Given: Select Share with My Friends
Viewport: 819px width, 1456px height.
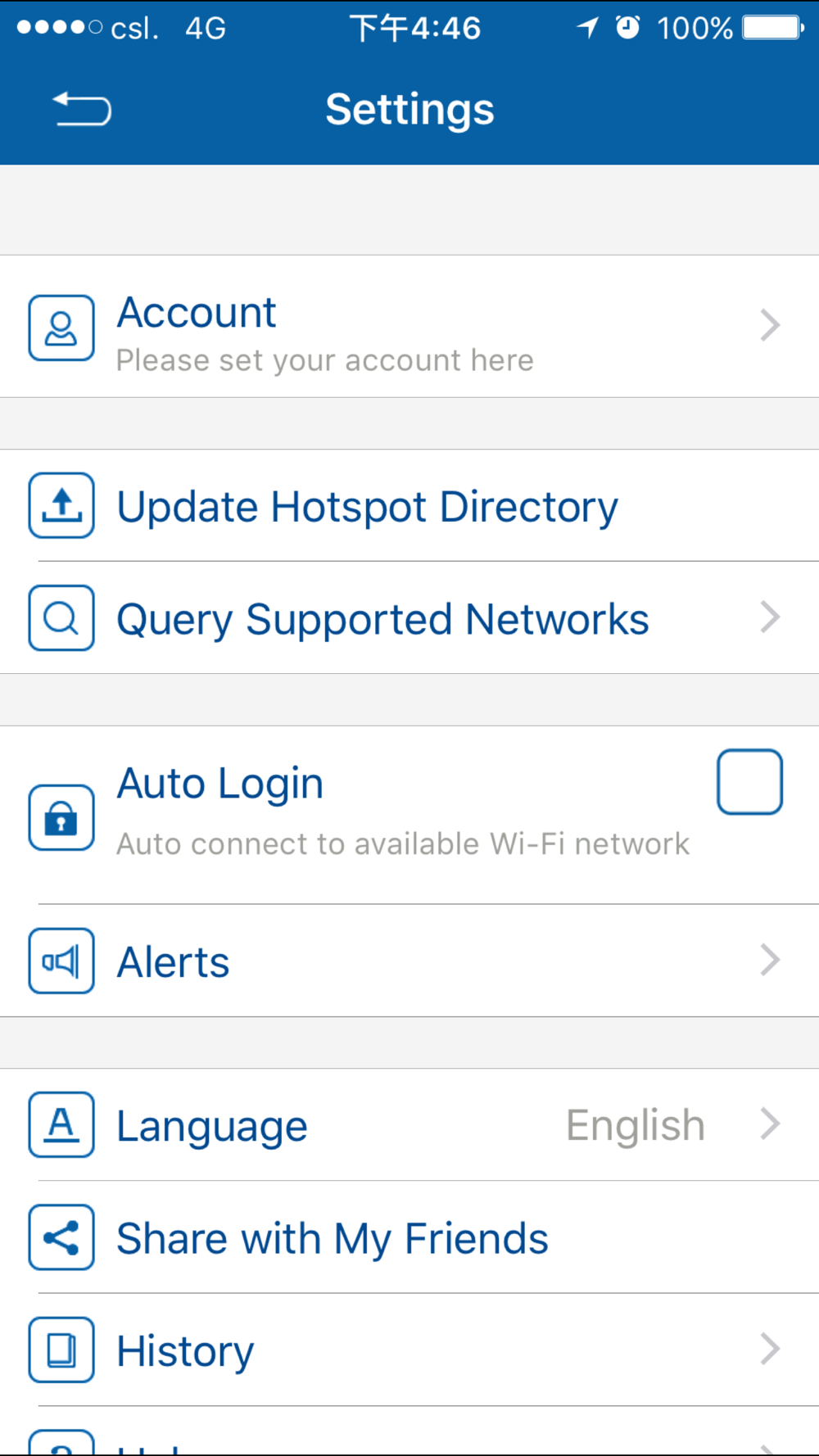Looking at the screenshot, I should coord(409,1237).
